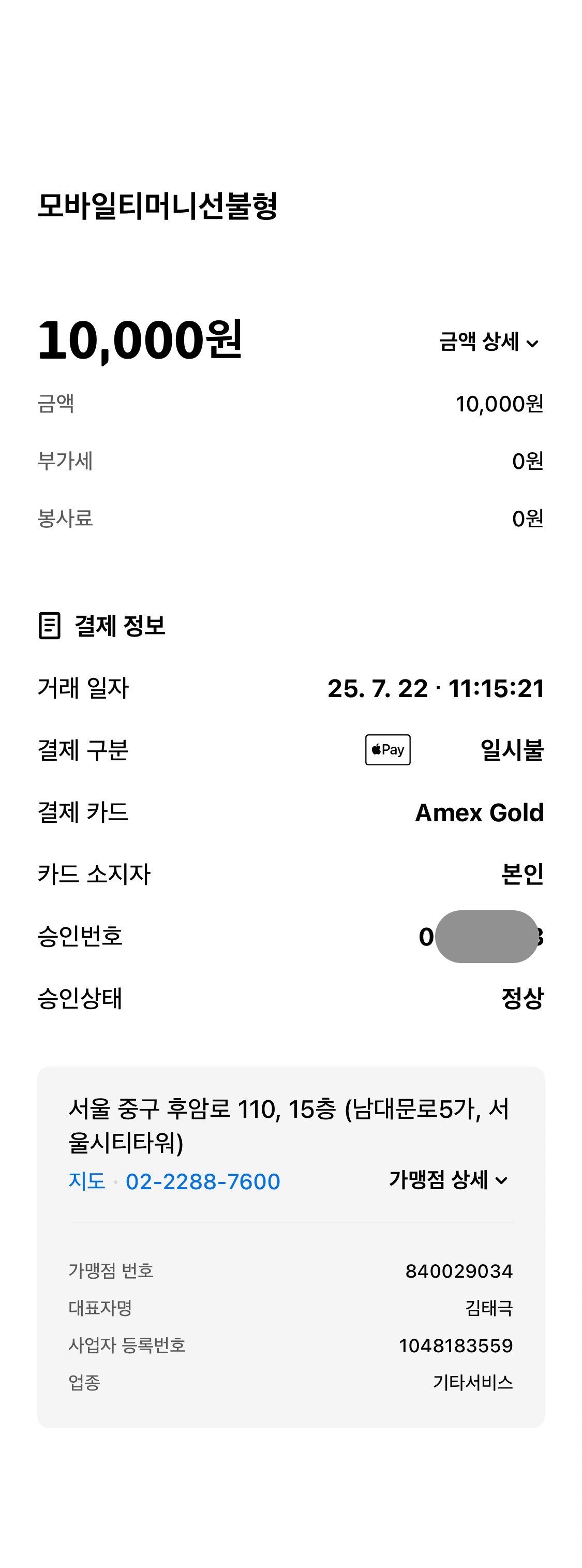Screen dimensions: 582x1568
Task: Collapse the 금액 상세 amount details
Action: coord(489,342)
